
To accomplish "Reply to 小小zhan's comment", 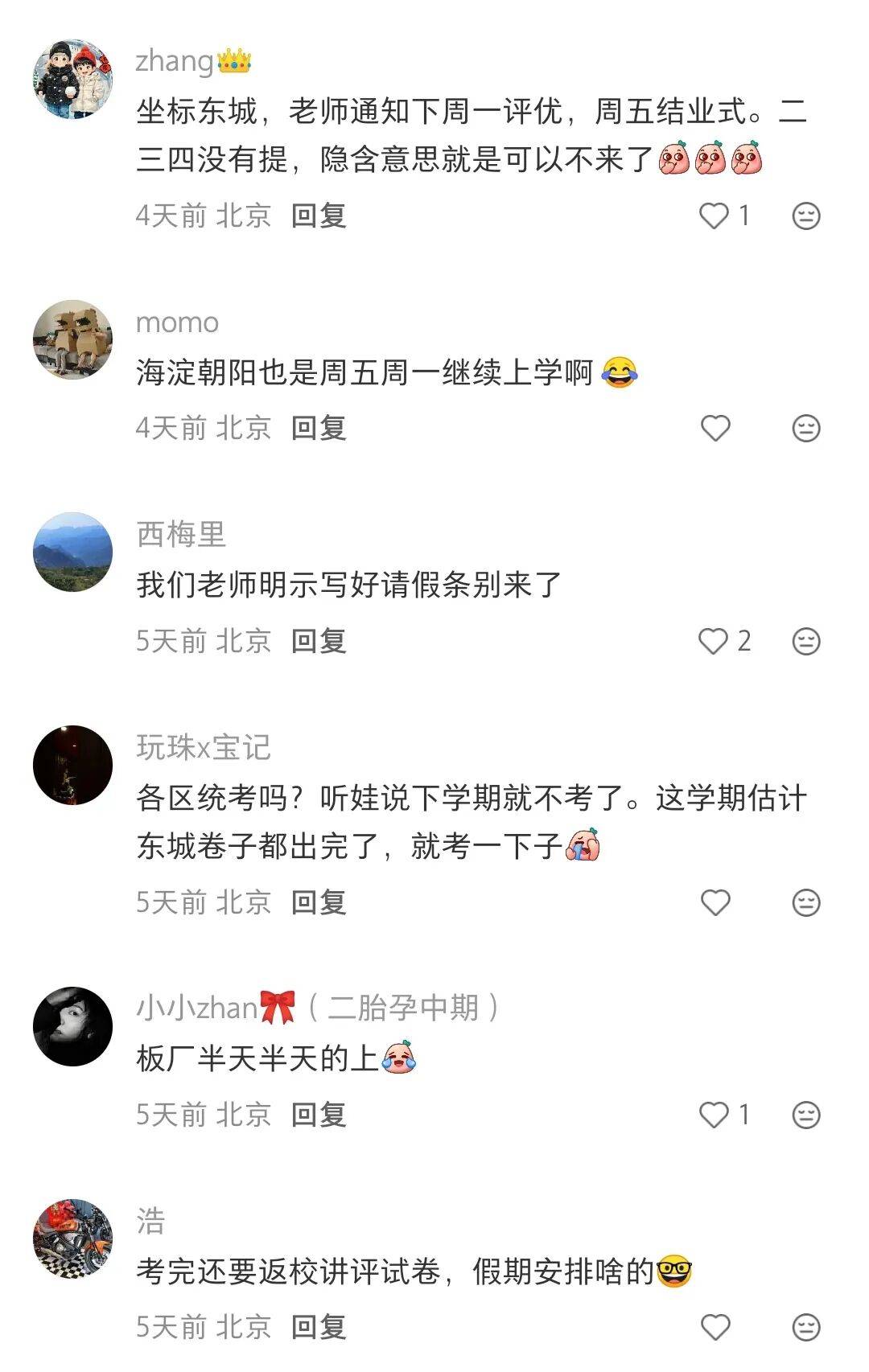I will (x=319, y=1115).
